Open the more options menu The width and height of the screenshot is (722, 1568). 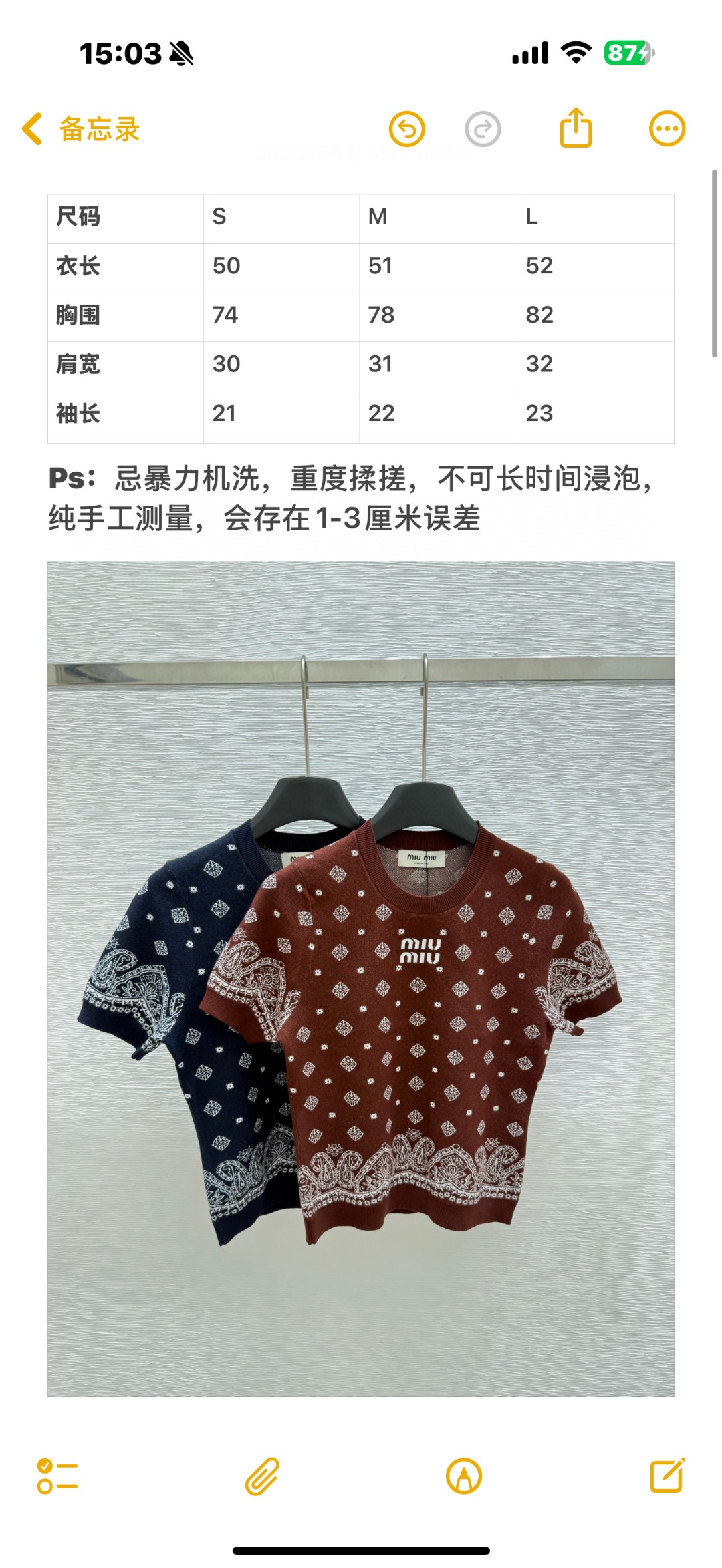tap(667, 128)
